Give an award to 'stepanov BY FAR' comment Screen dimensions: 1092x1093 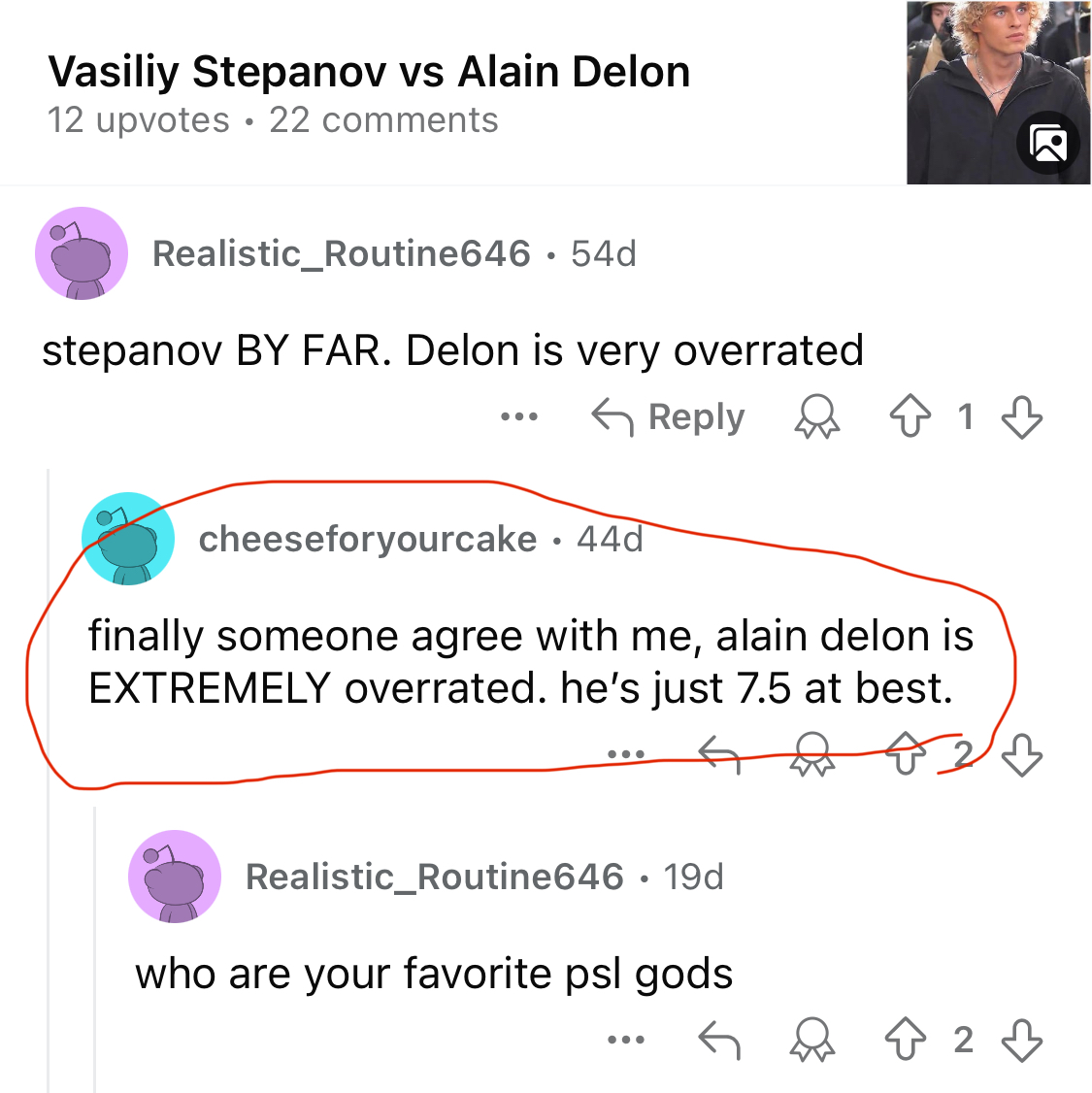pyautogui.click(x=816, y=418)
